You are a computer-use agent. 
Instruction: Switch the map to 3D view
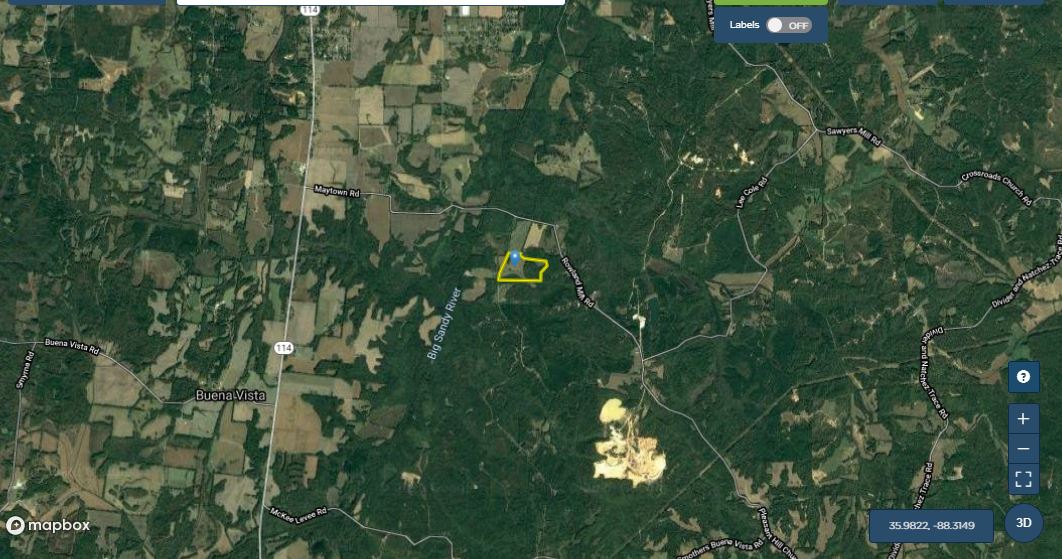tap(1024, 522)
